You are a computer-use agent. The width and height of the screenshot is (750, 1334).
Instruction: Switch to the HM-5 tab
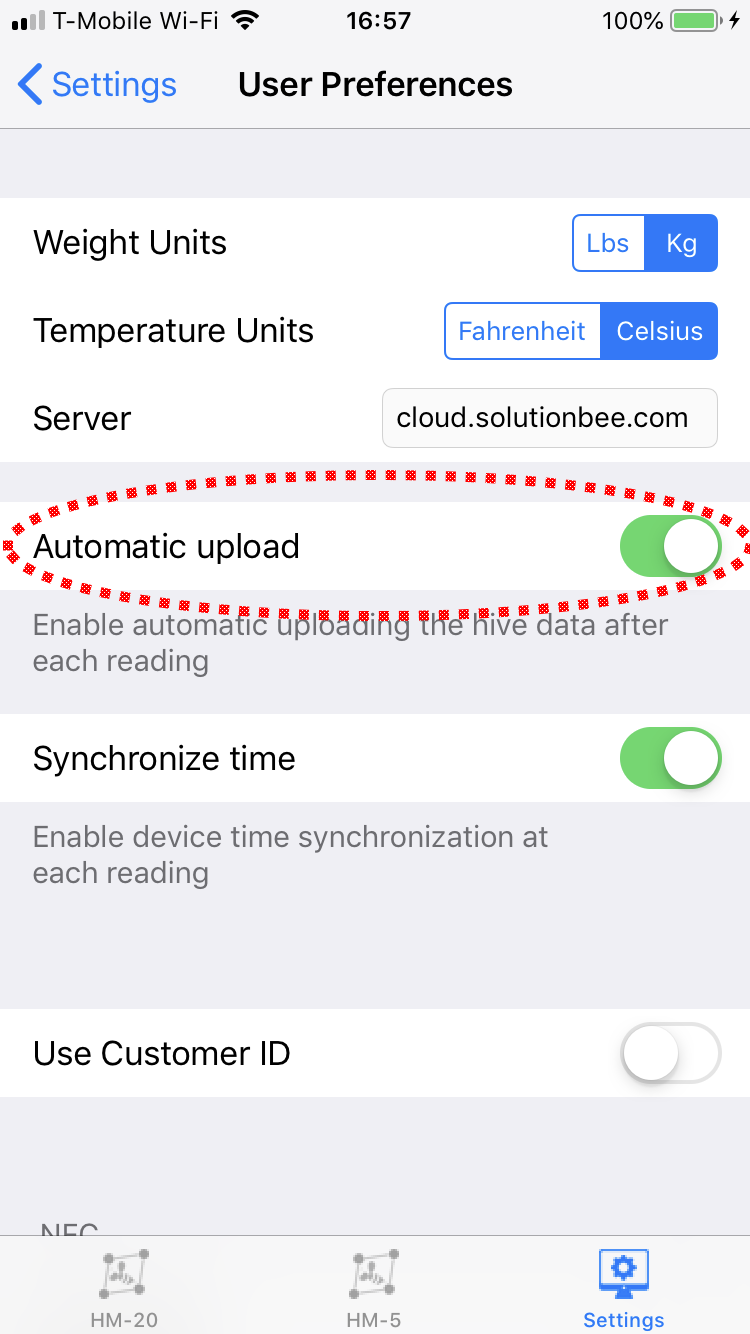374,1288
